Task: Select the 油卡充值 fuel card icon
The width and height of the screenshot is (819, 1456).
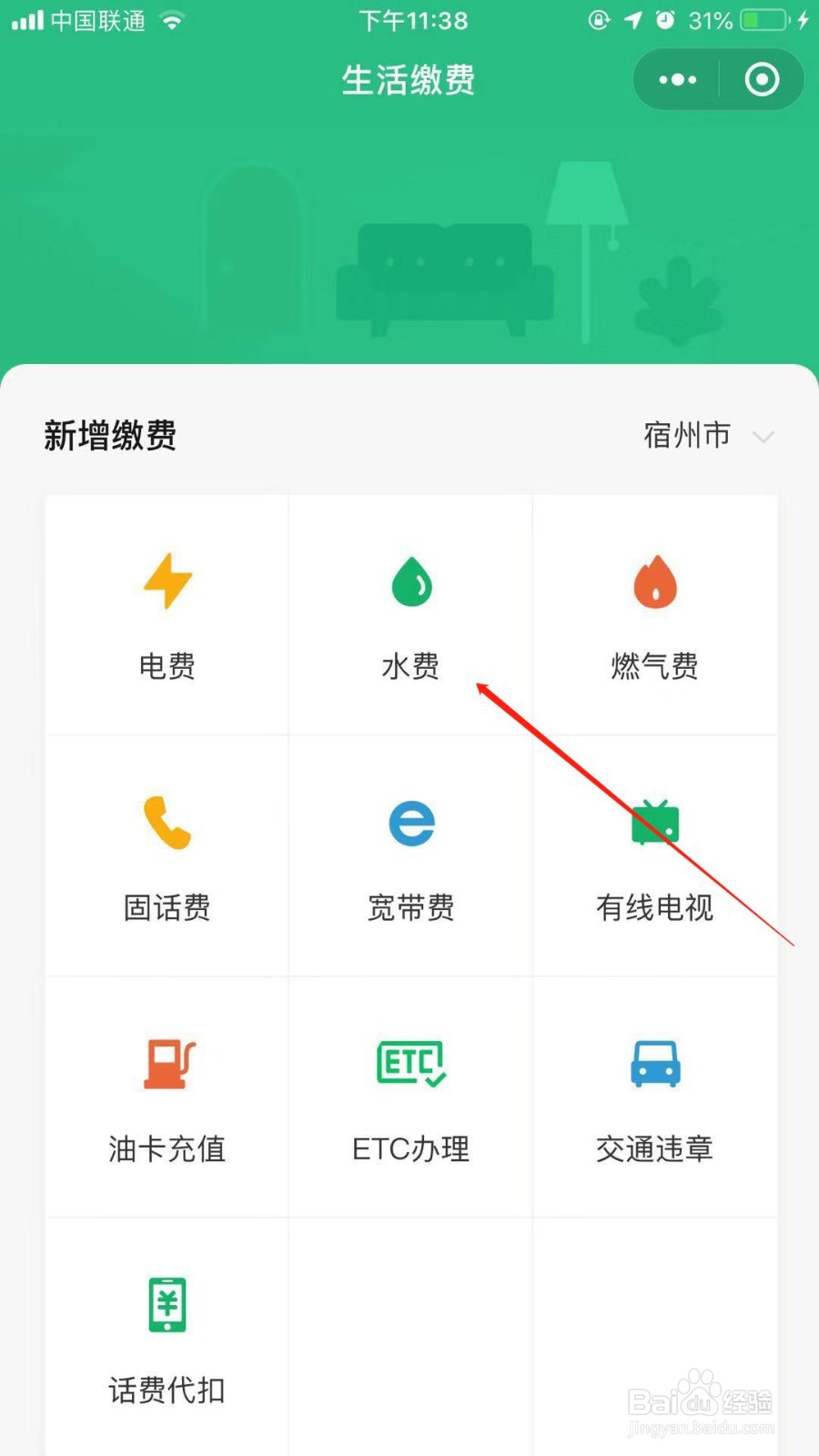Action: point(167,1065)
